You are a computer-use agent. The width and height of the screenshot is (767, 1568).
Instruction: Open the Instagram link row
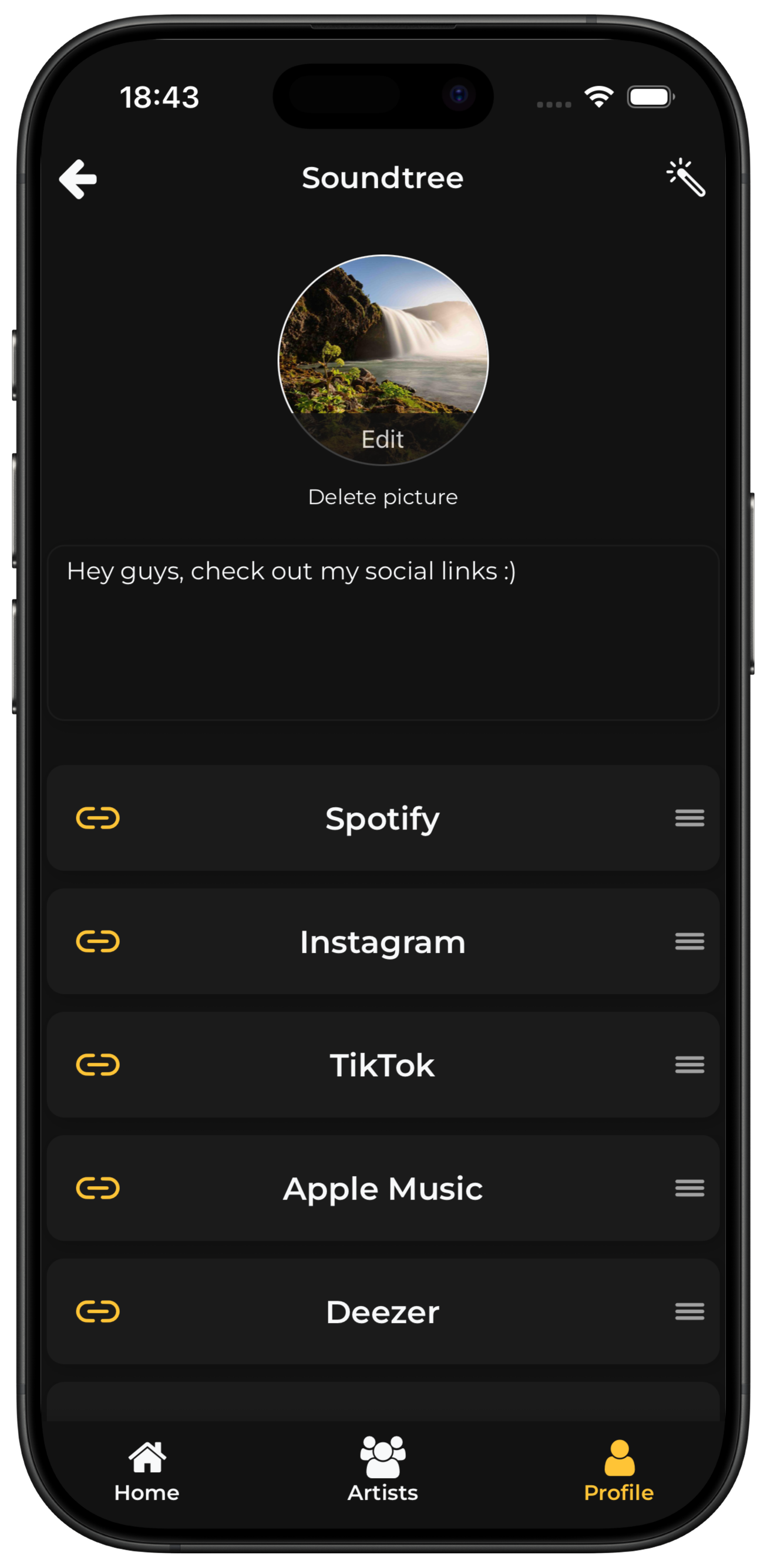382,942
